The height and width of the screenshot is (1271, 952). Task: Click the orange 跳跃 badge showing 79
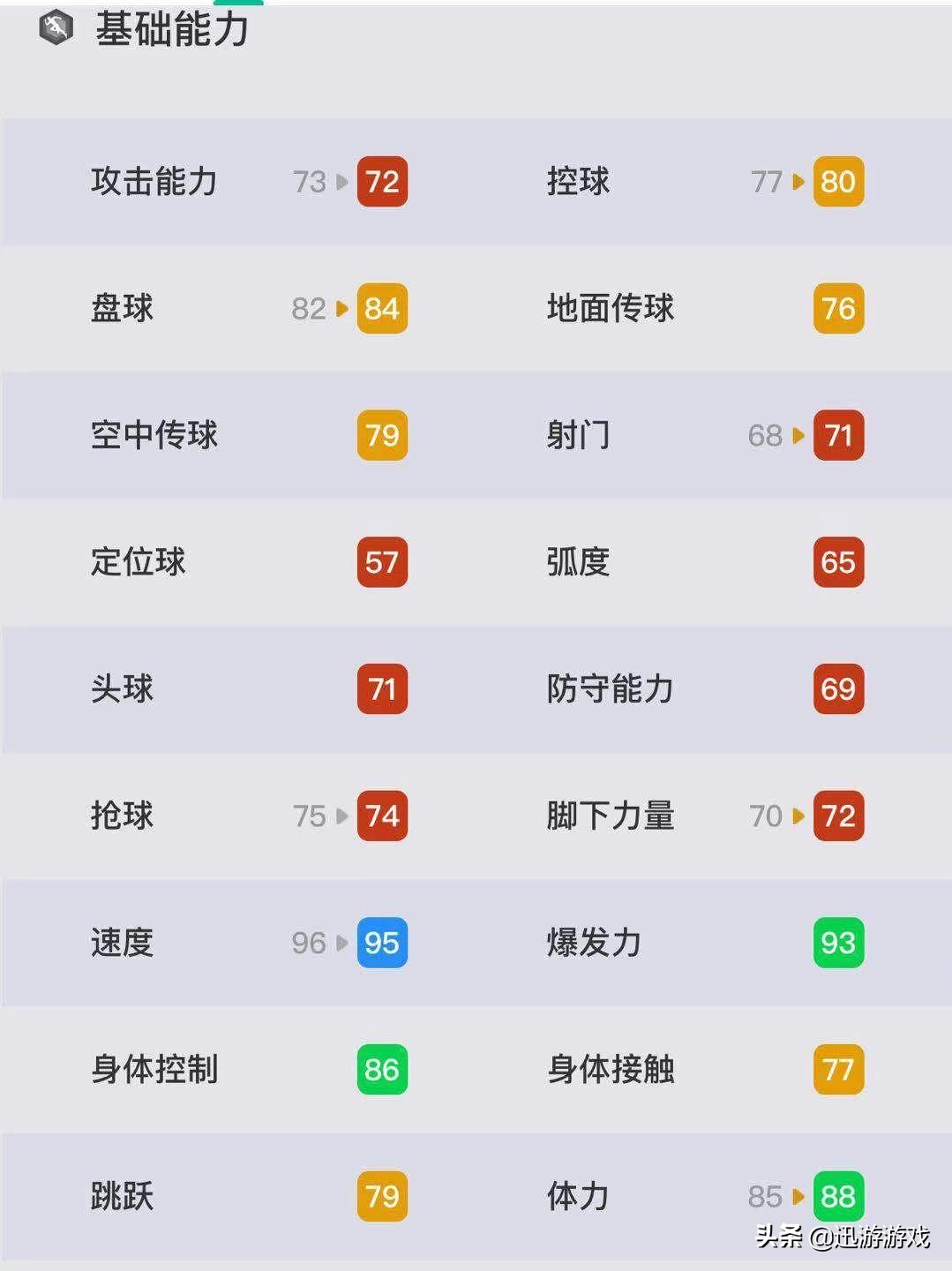point(381,1196)
